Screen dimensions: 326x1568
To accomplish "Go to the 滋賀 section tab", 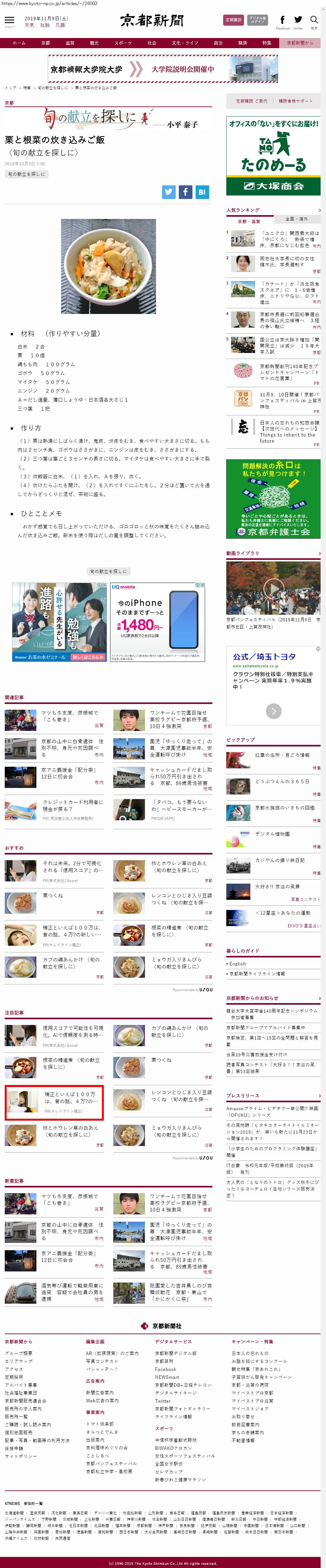I will pyautogui.click(x=70, y=43).
